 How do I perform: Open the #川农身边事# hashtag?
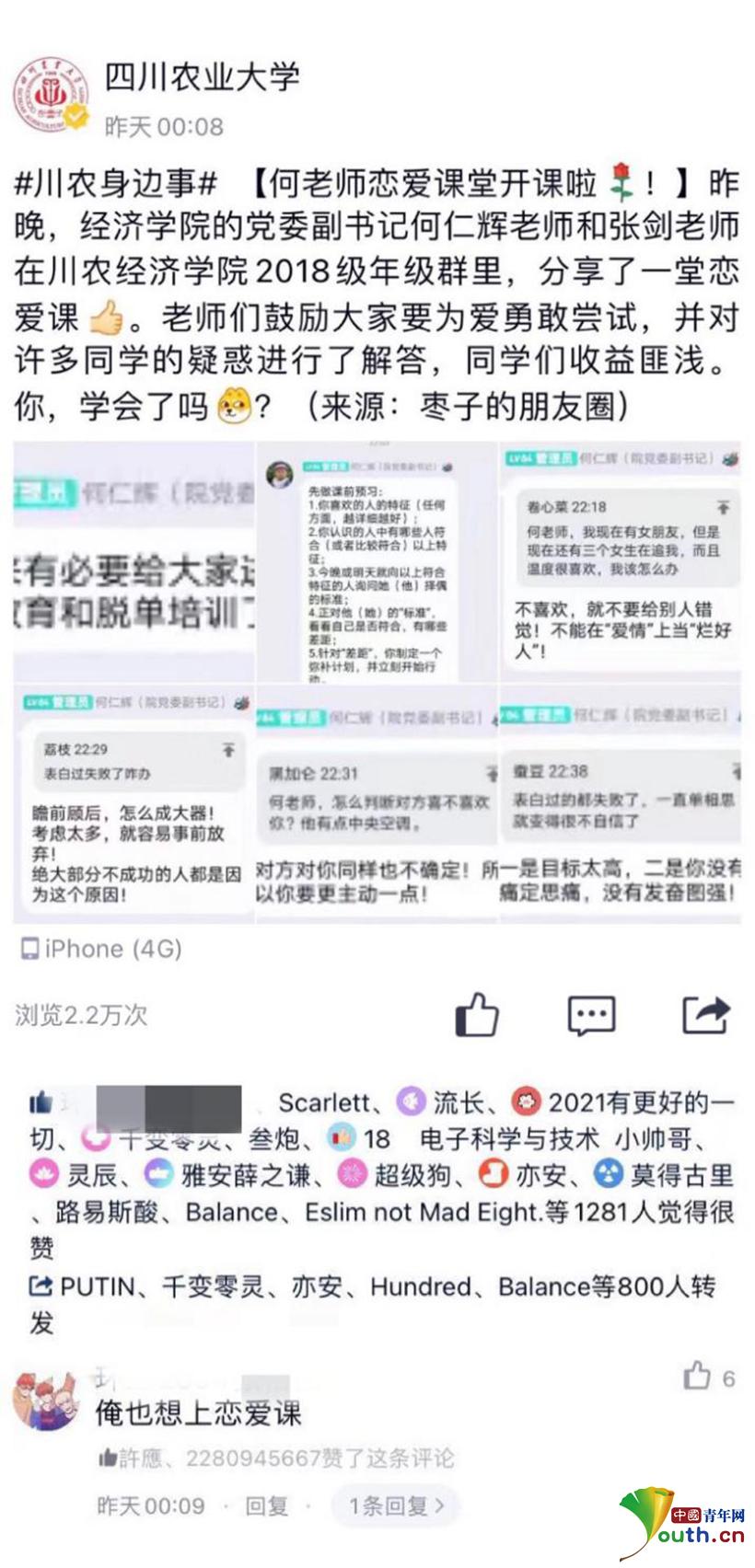116,184
